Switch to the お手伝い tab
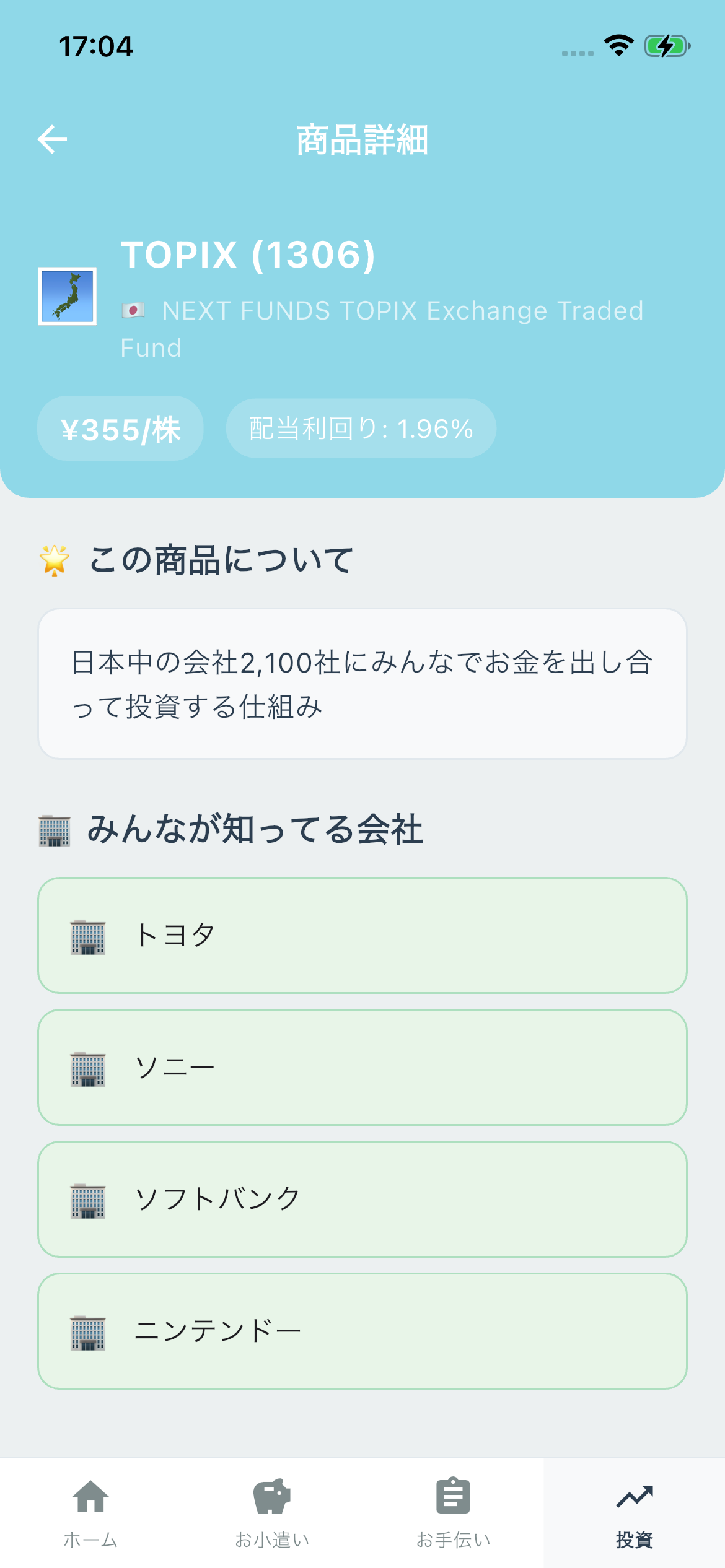Viewport: 725px width, 1568px height. [x=453, y=1511]
